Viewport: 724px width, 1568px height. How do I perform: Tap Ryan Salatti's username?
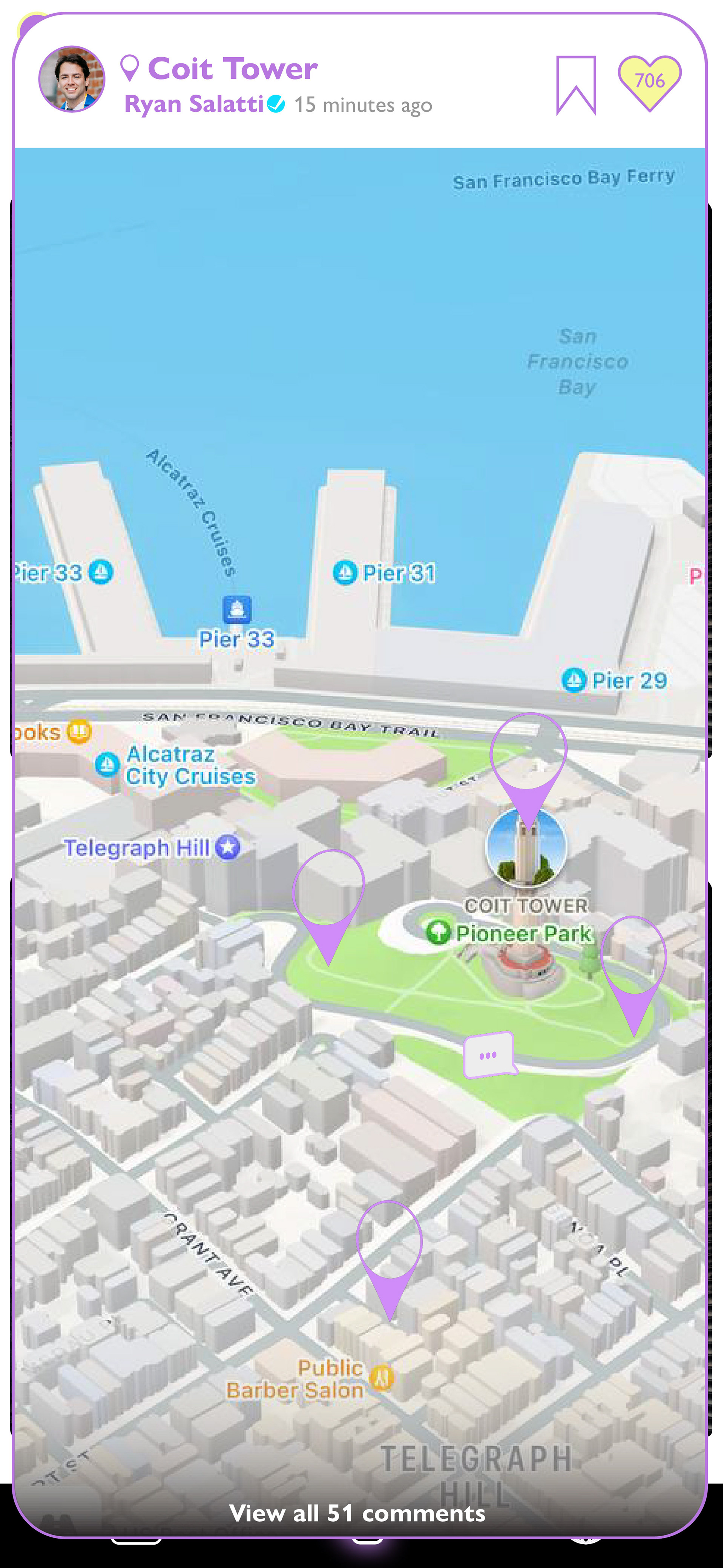[194, 104]
